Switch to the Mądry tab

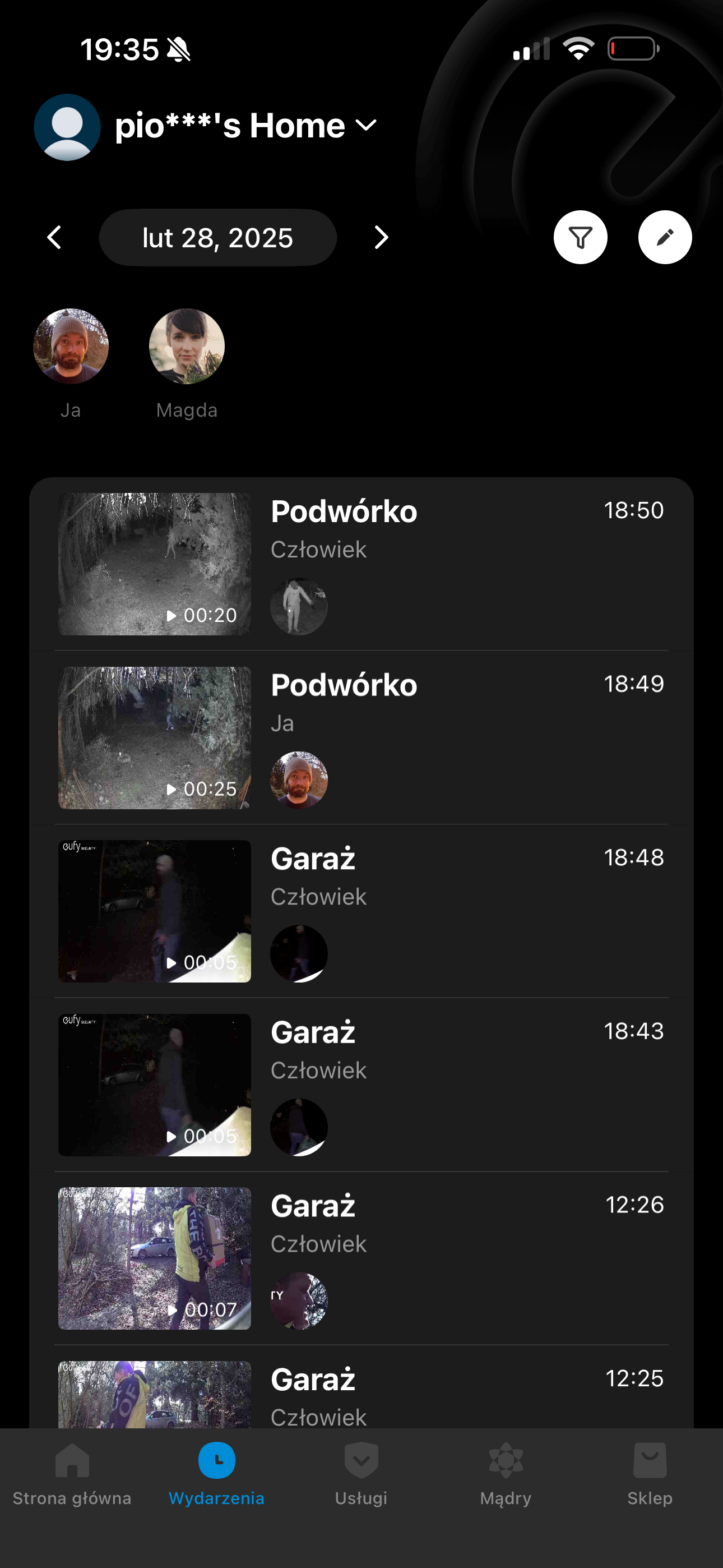[x=505, y=1473]
